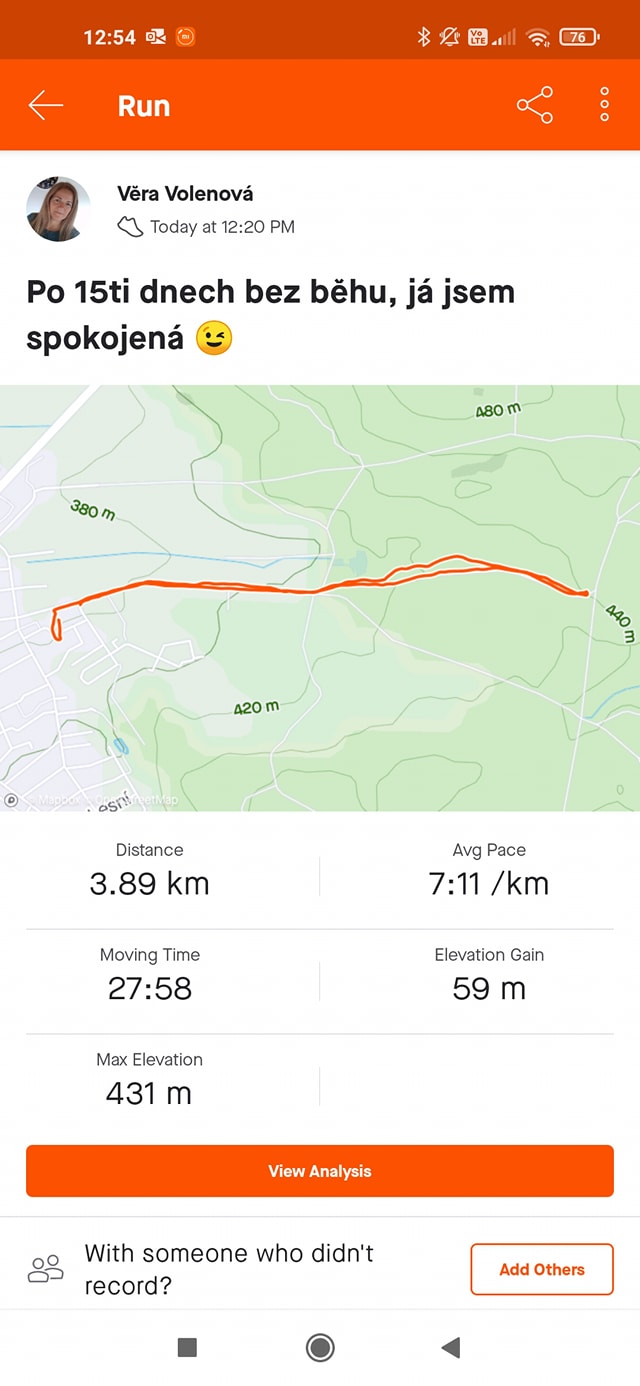The width and height of the screenshot is (640, 1386).
Task: Tap the system home button
Action: click(x=320, y=1347)
